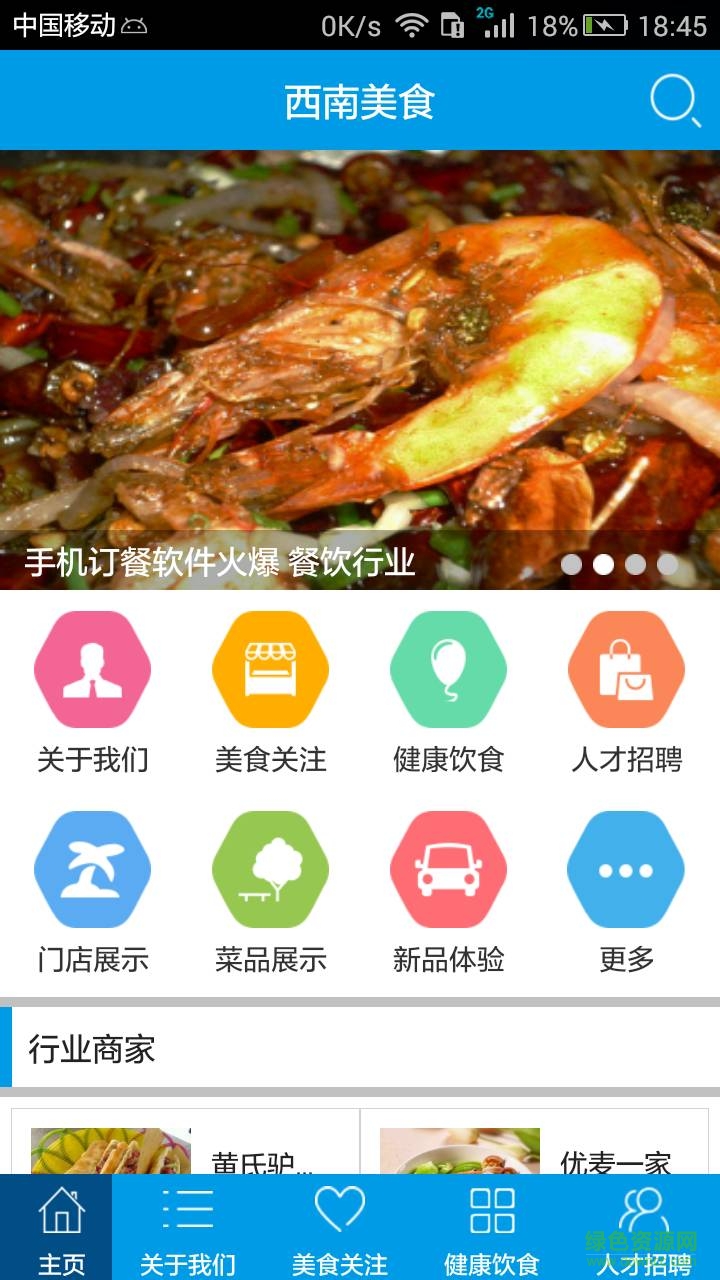Image resolution: width=720 pixels, height=1280 pixels.
Task: Switch to the 人才招聘 bottom tab
Action: [643, 1228]
